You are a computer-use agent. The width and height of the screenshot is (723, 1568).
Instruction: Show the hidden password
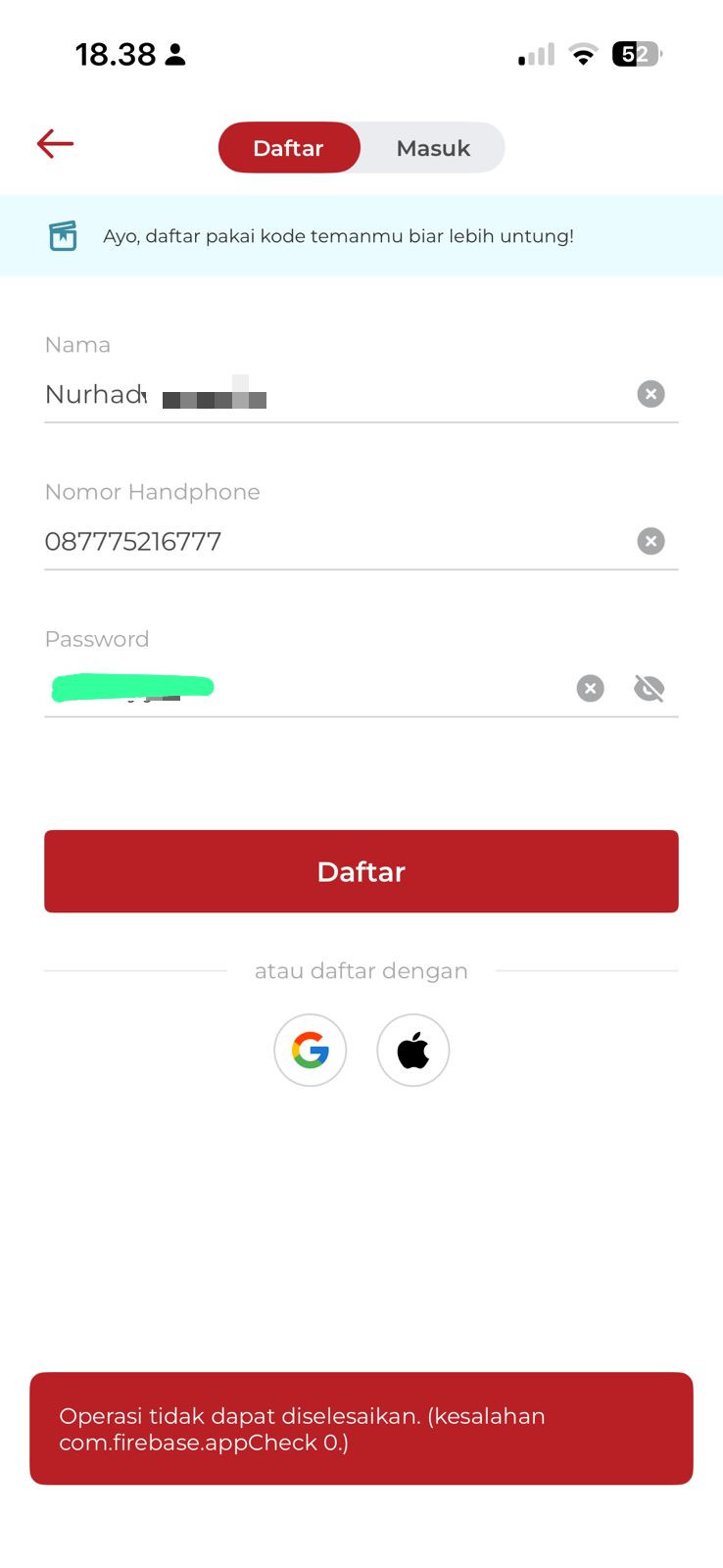[x=649, y=688]
